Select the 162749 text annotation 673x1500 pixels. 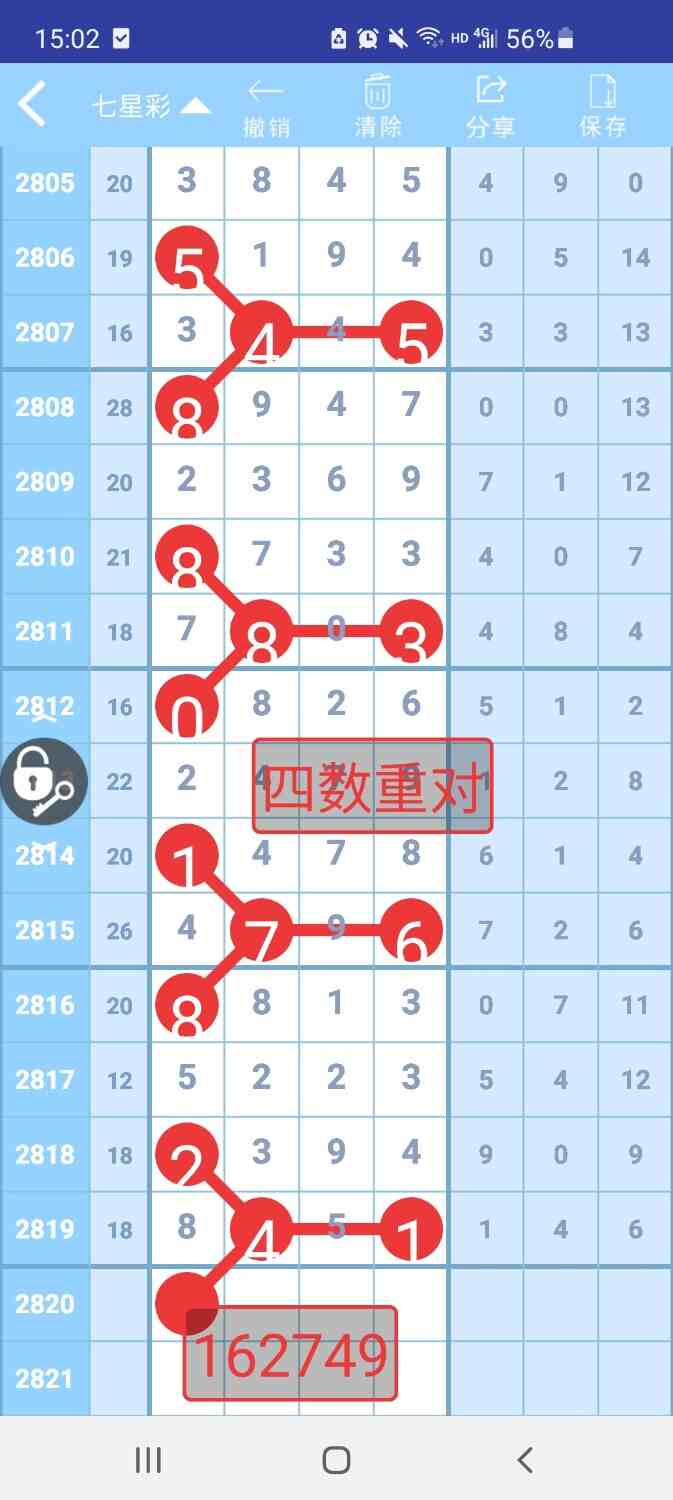coord(290,1353)
